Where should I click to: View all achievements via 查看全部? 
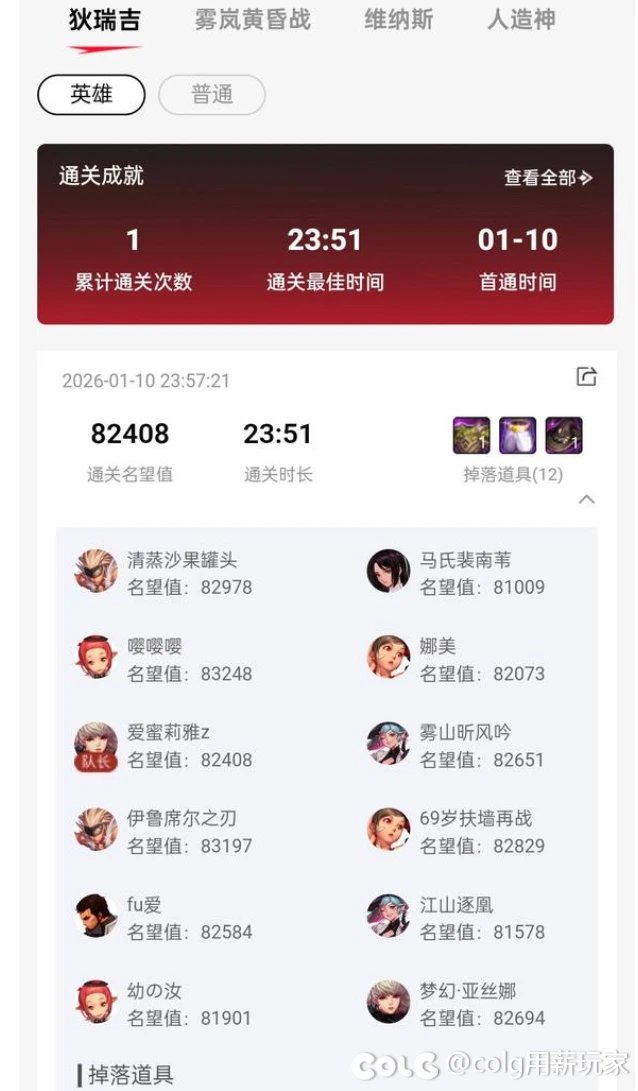(547, 178)
